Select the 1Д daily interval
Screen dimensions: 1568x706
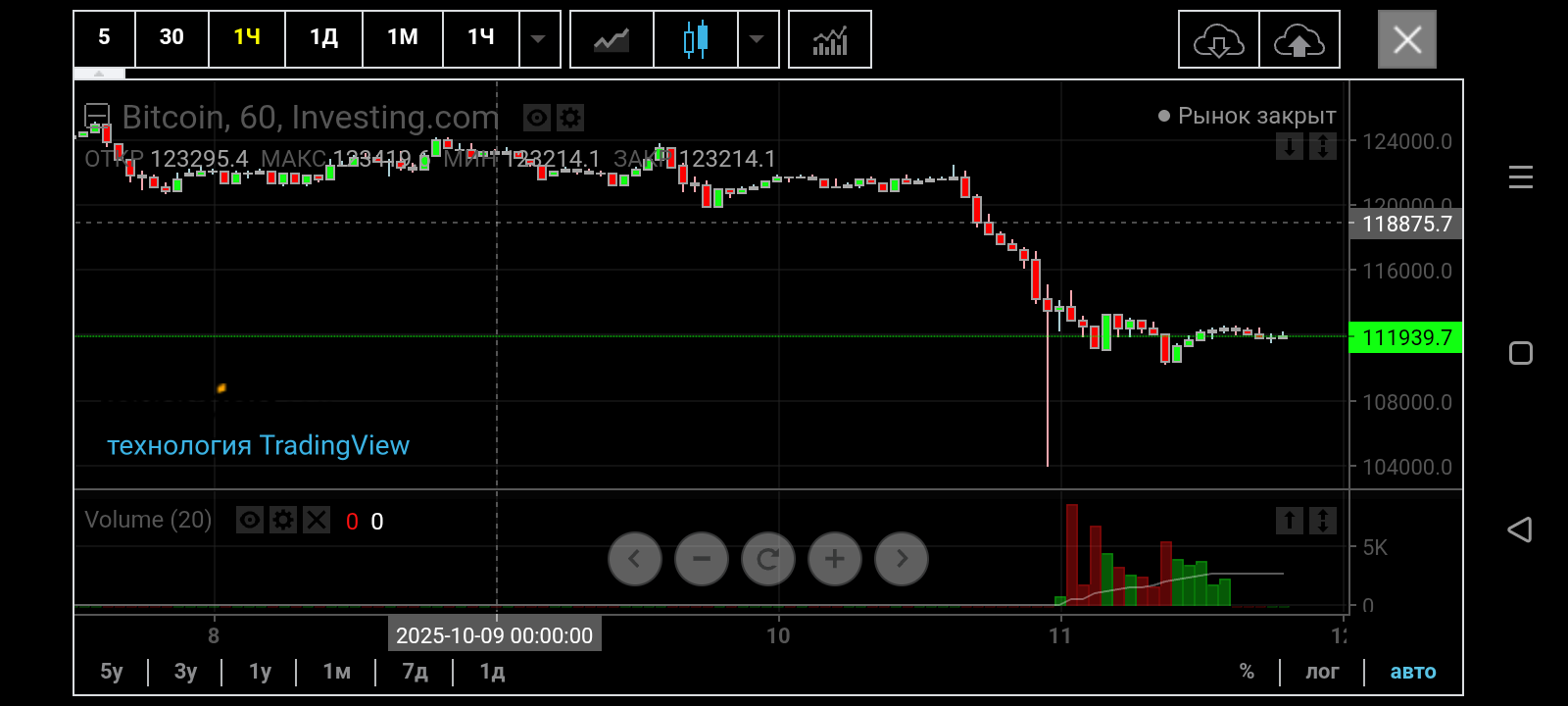pos(323,38)
